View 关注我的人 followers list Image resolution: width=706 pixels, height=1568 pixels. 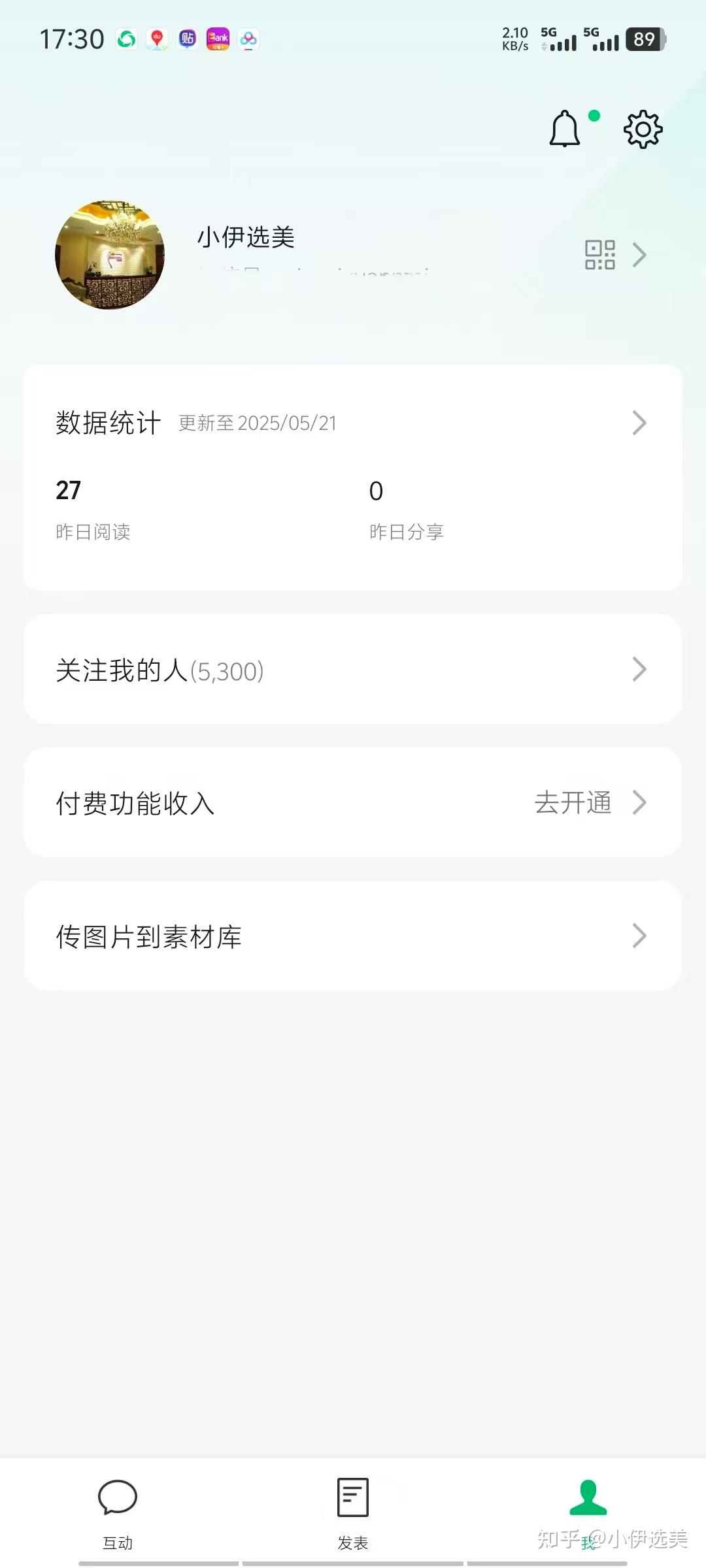[x=353, y=670]
